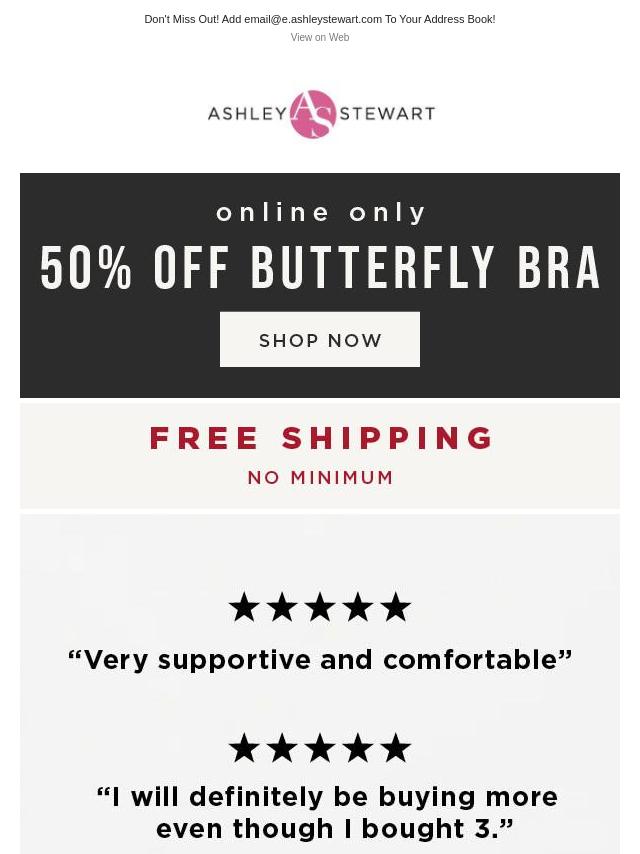Screen dimensions: 640x854
Task: Open the View on Web link
Action: 319,38
